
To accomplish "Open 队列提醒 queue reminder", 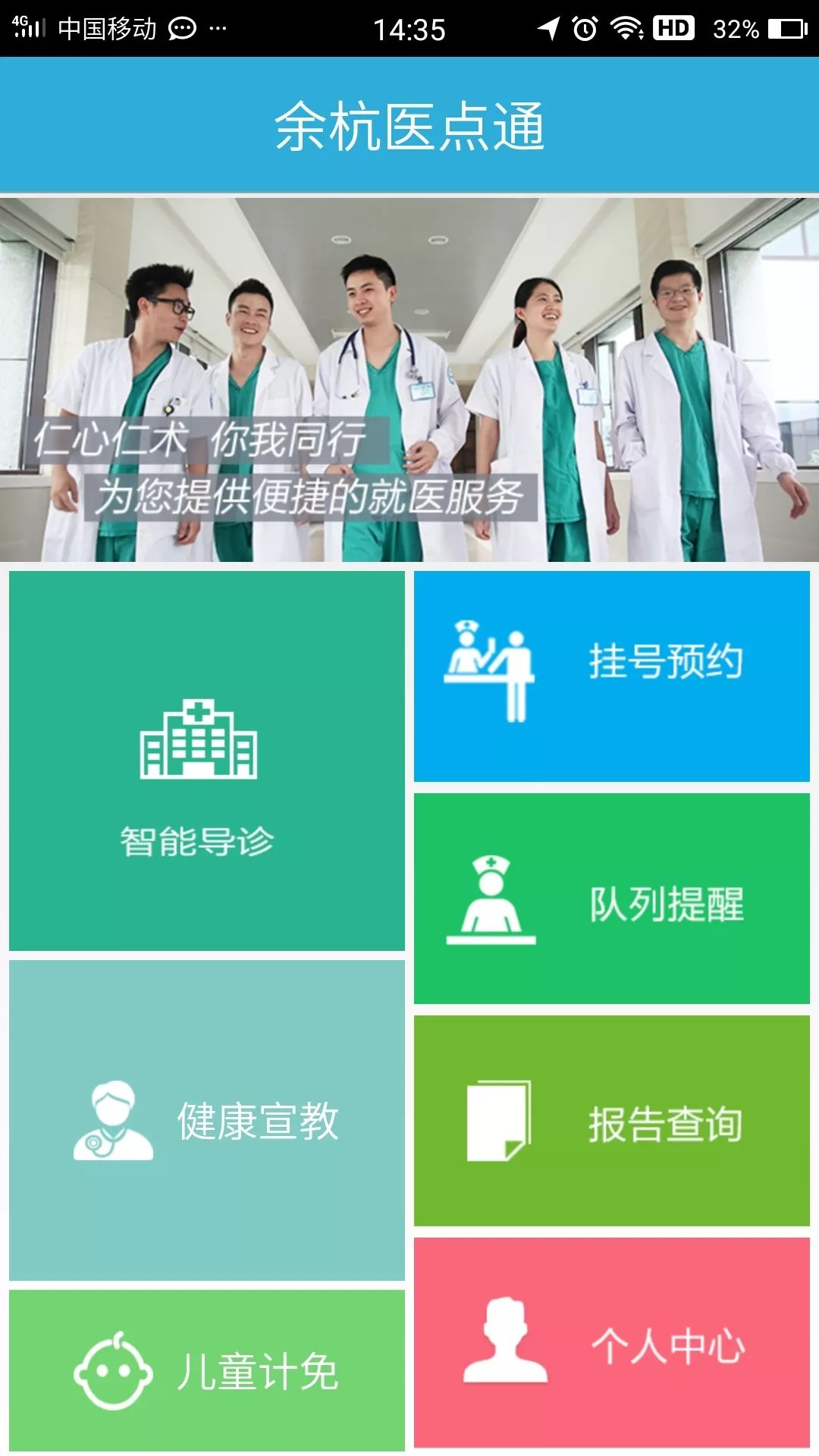I will tap(611, 899).
